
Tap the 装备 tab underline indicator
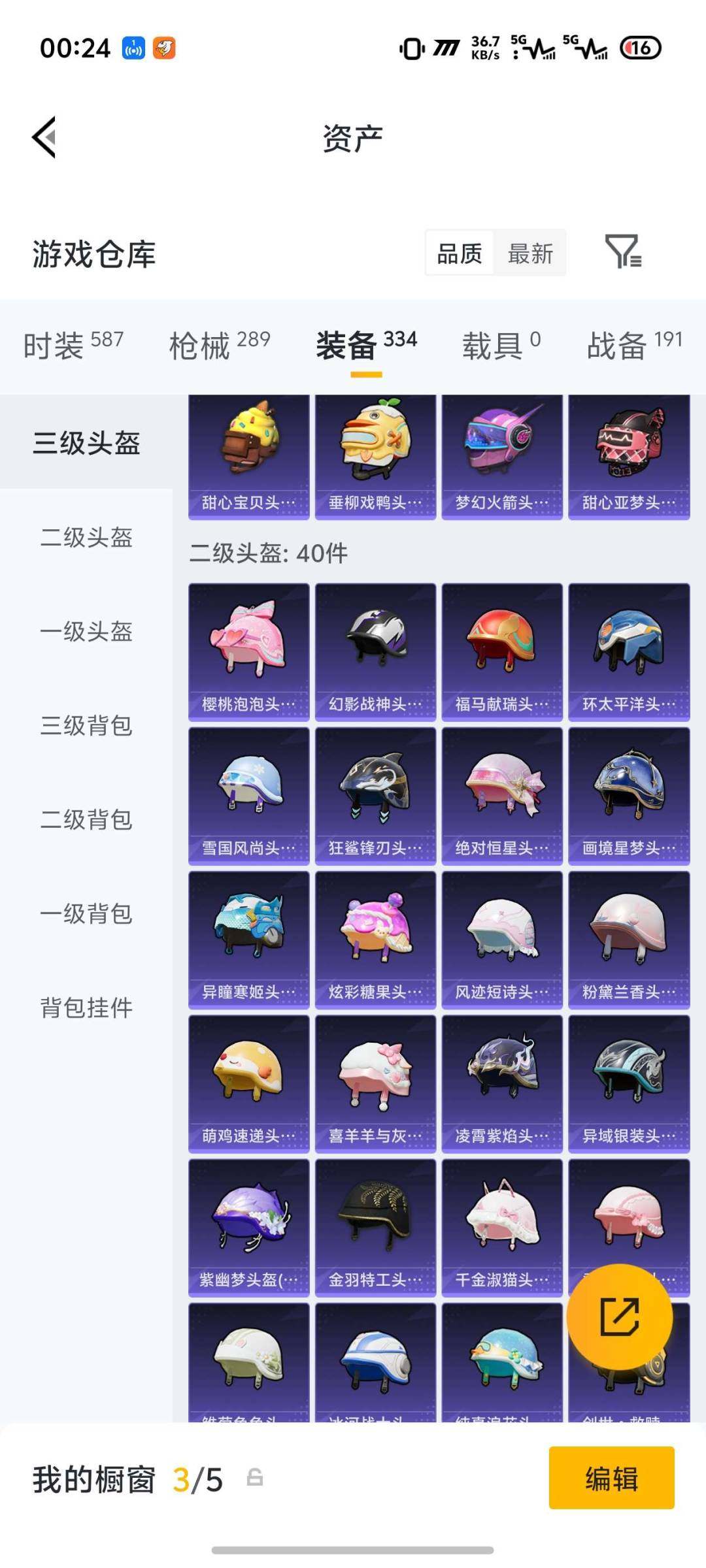(365, 374)
